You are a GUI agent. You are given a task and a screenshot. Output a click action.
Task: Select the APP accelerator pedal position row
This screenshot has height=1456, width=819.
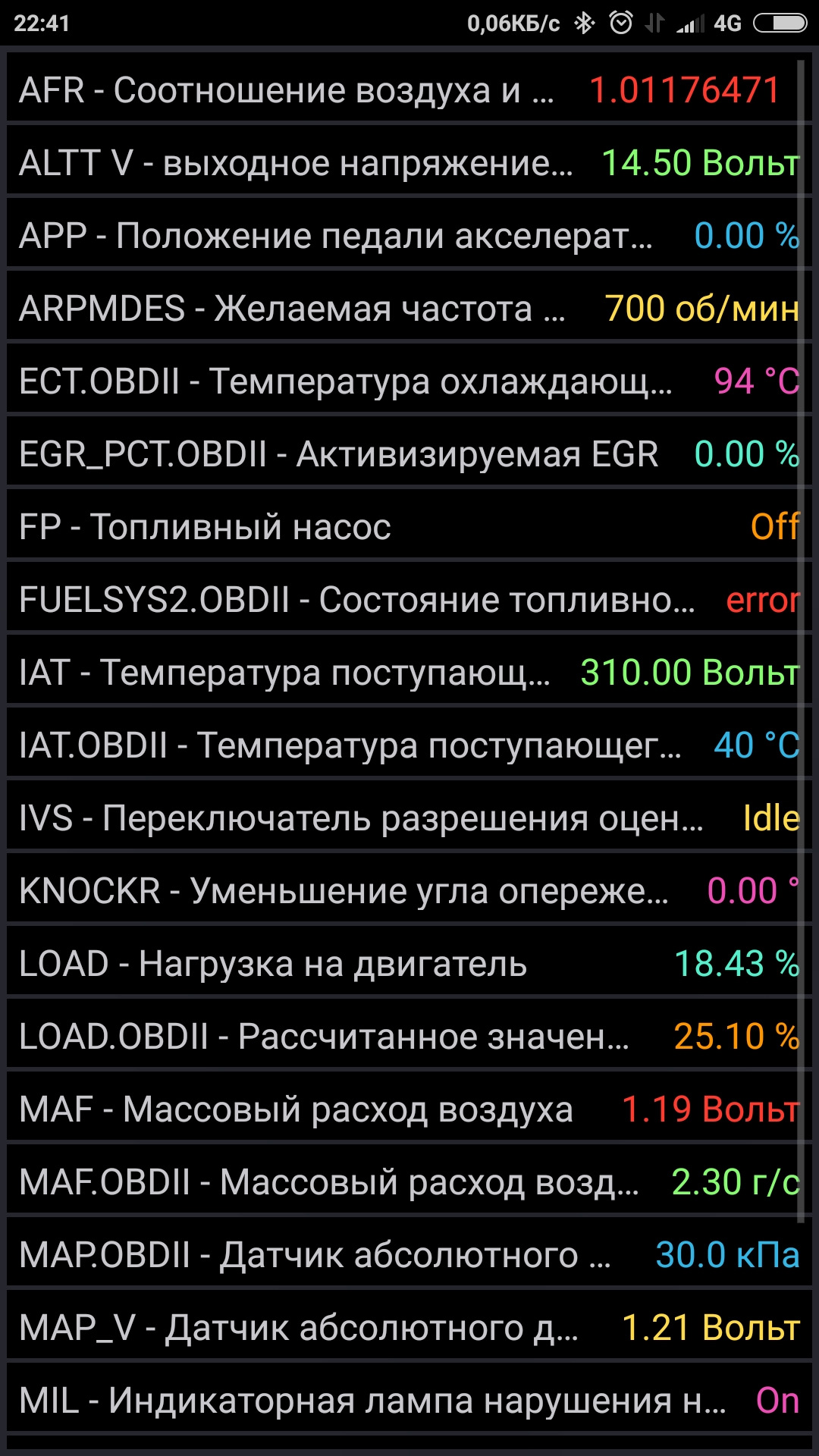pos(409,235)
